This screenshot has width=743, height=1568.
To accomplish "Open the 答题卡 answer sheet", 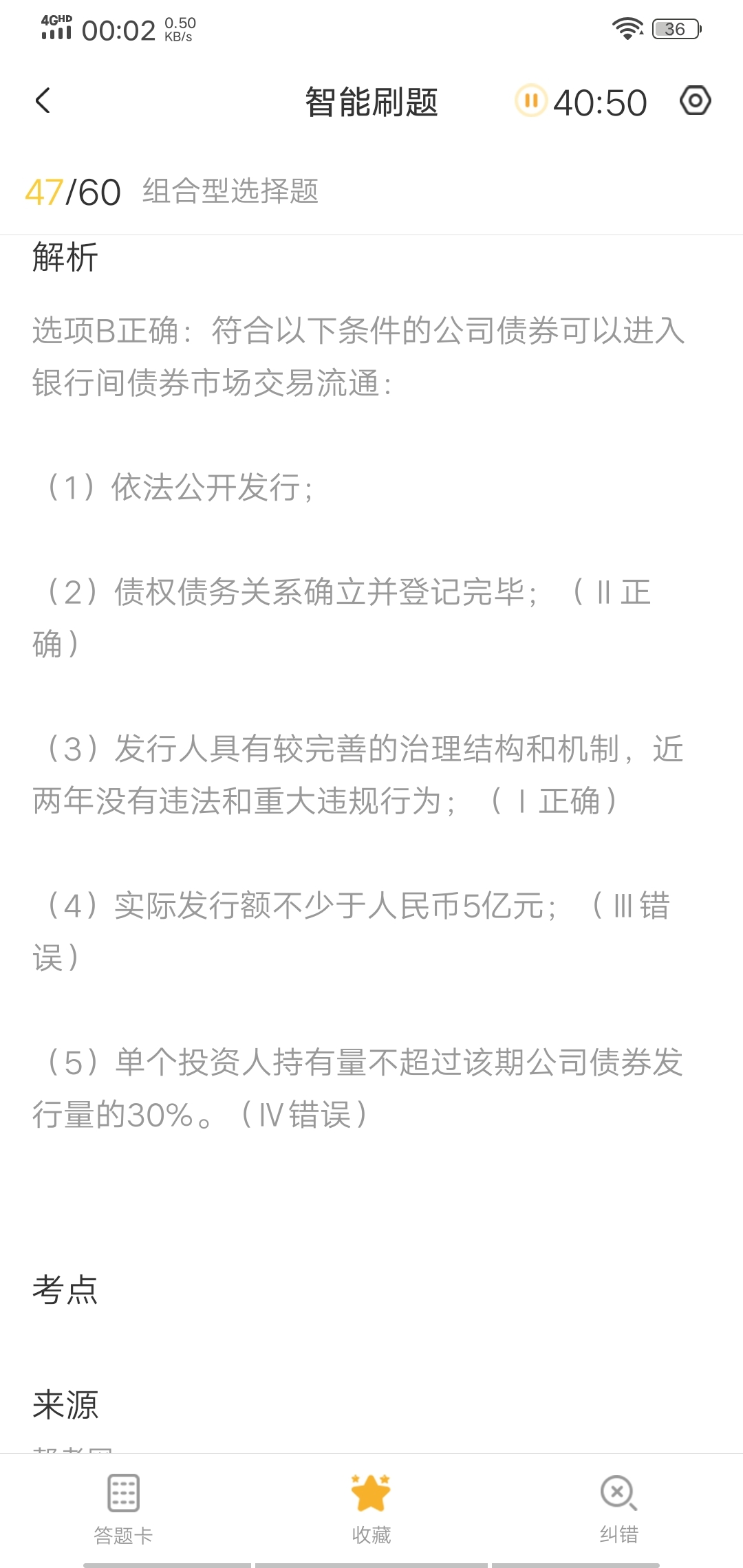I will [x=123, y=1509].
